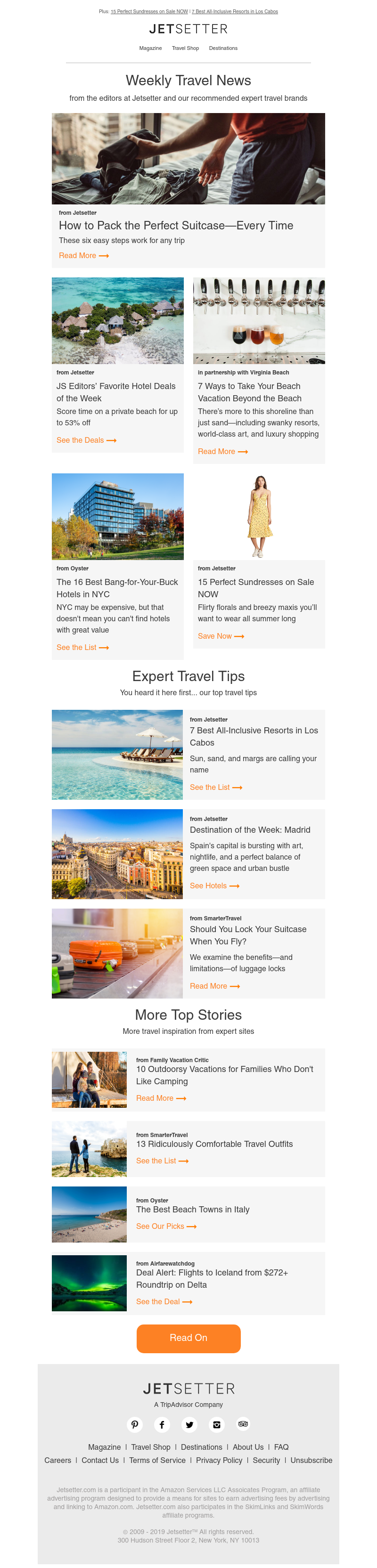See the Deals for JS Editors' hotel picks
The height and width of the screenshot is (1568, 377).
point(86,440)
